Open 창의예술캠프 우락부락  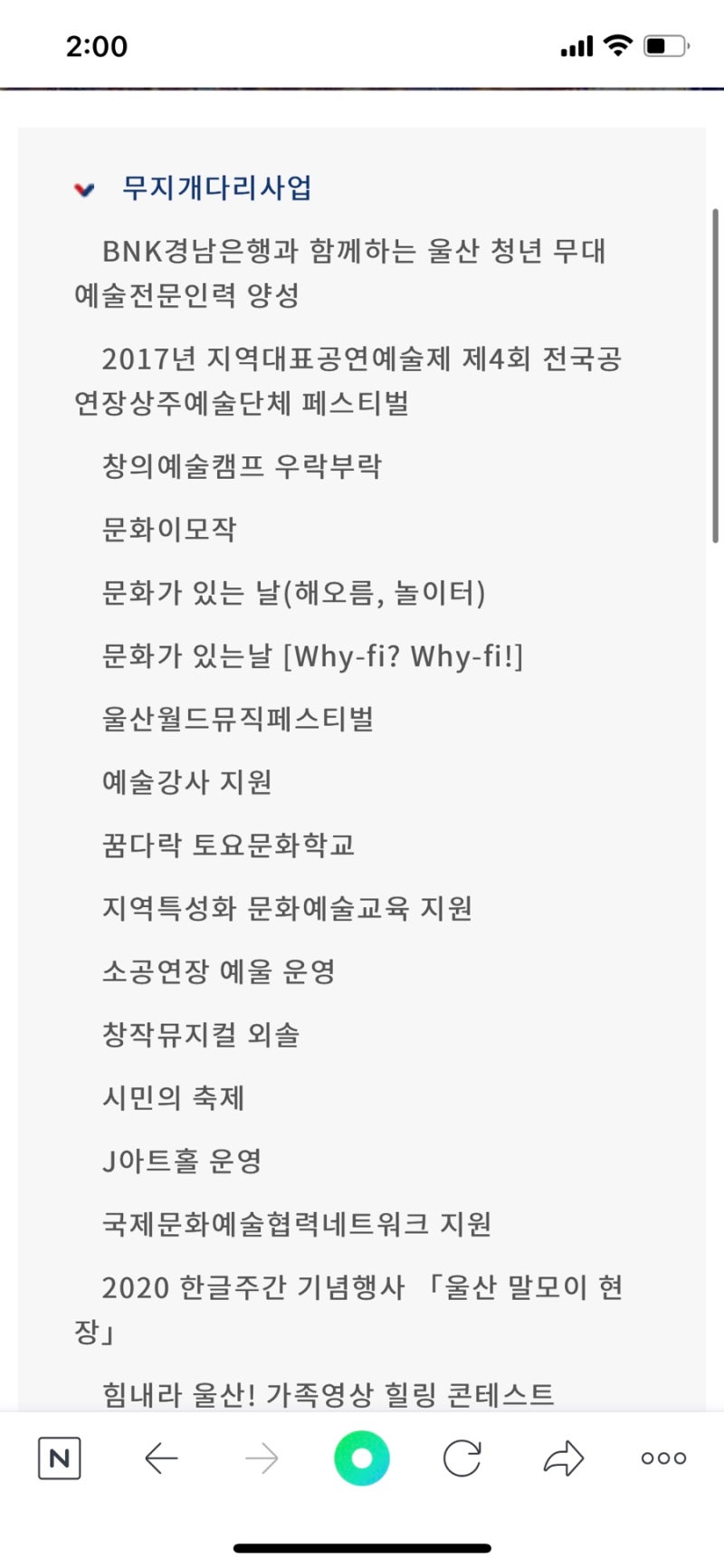pos(242,466)
